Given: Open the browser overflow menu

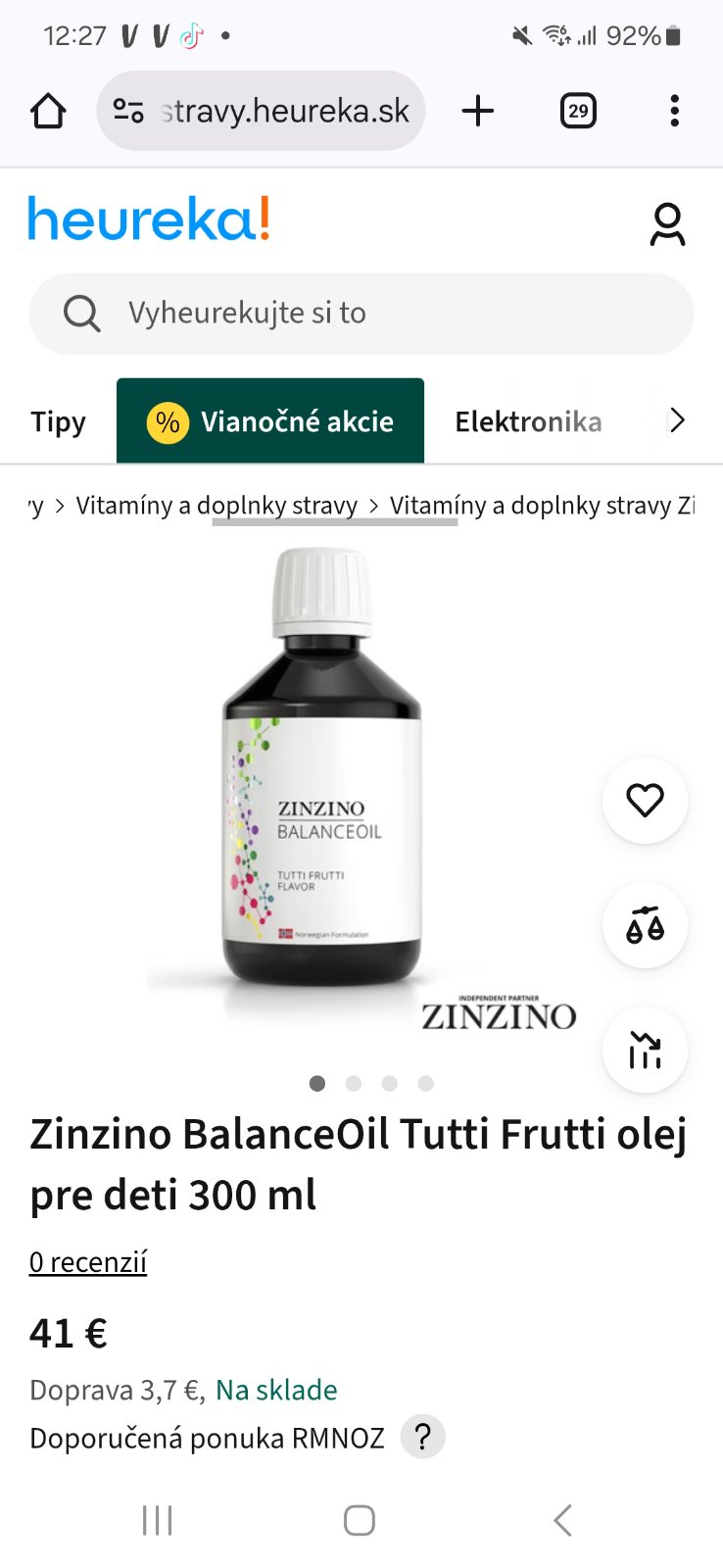Looking at the screenshot, I should 674,111.
